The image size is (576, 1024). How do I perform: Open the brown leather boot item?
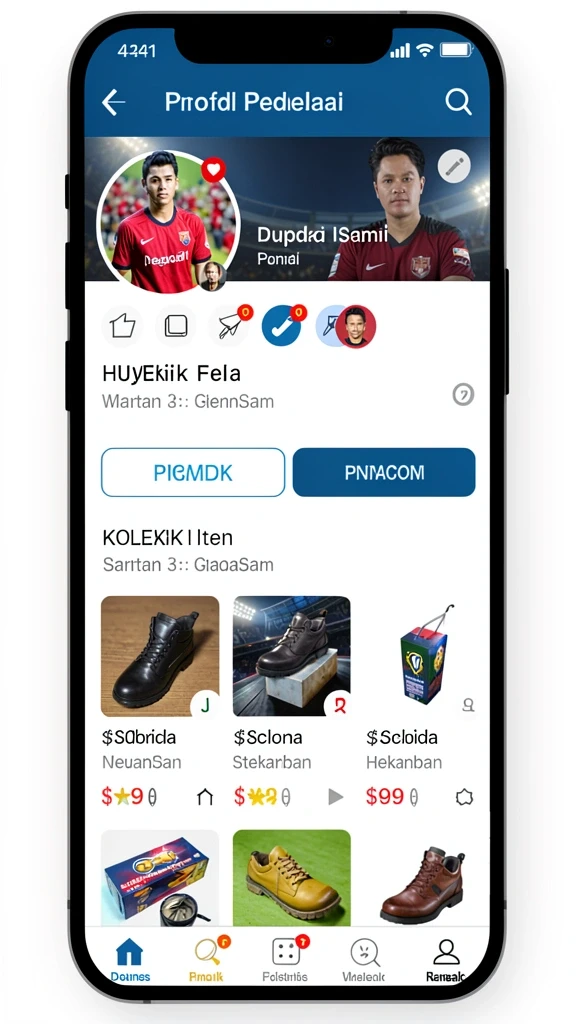[x=423, y=877]
